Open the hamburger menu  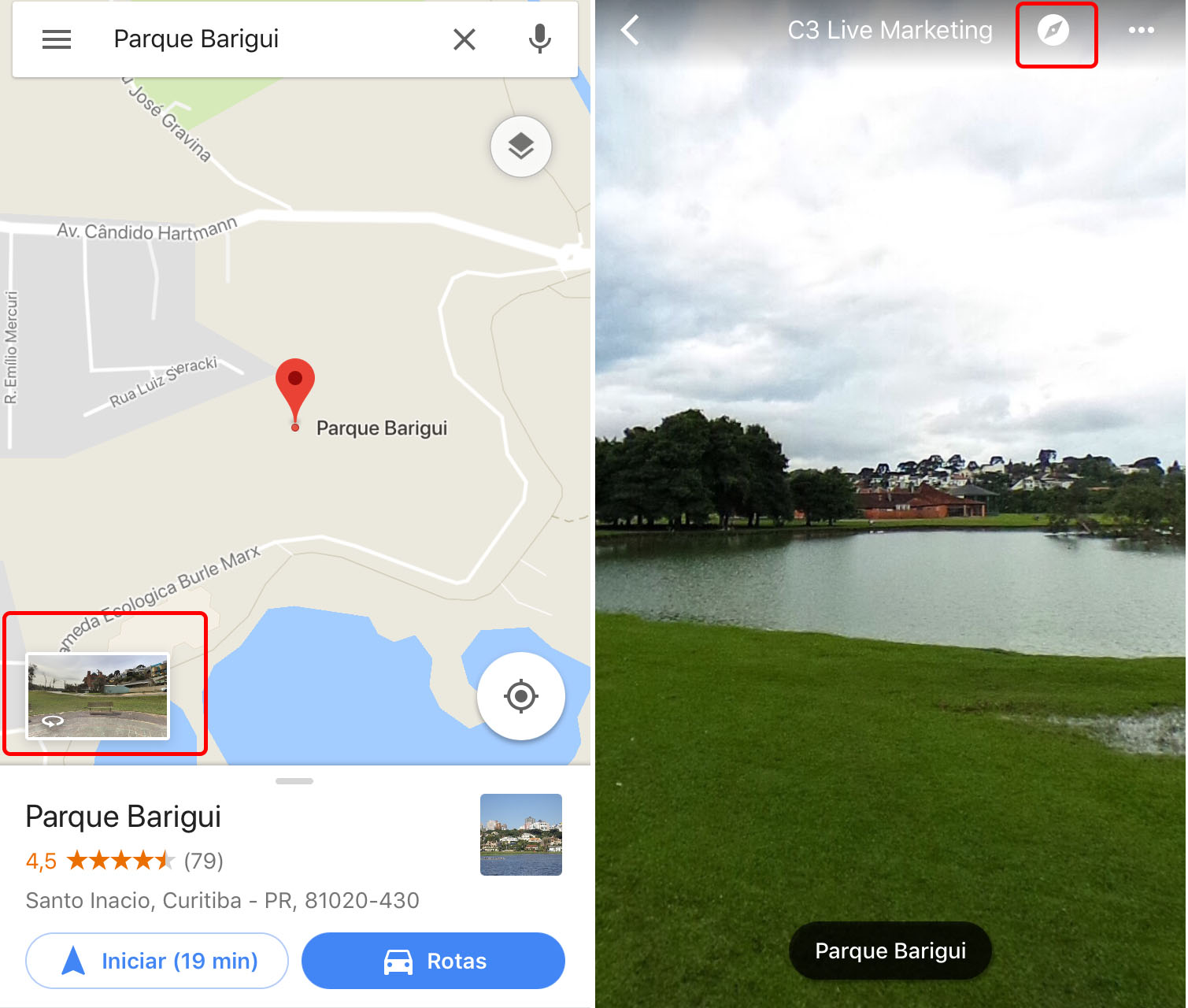[x=56, y=39]
